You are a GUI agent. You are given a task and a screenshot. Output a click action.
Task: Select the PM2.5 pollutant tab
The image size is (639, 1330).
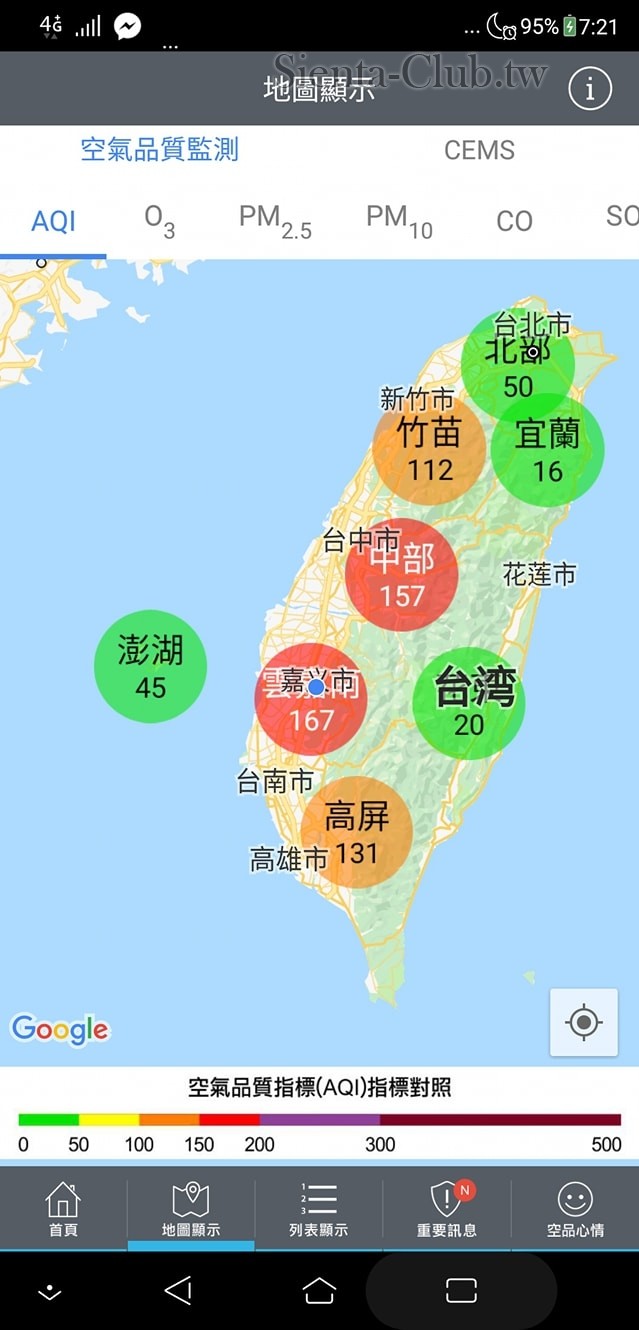(x=275, y=221)
